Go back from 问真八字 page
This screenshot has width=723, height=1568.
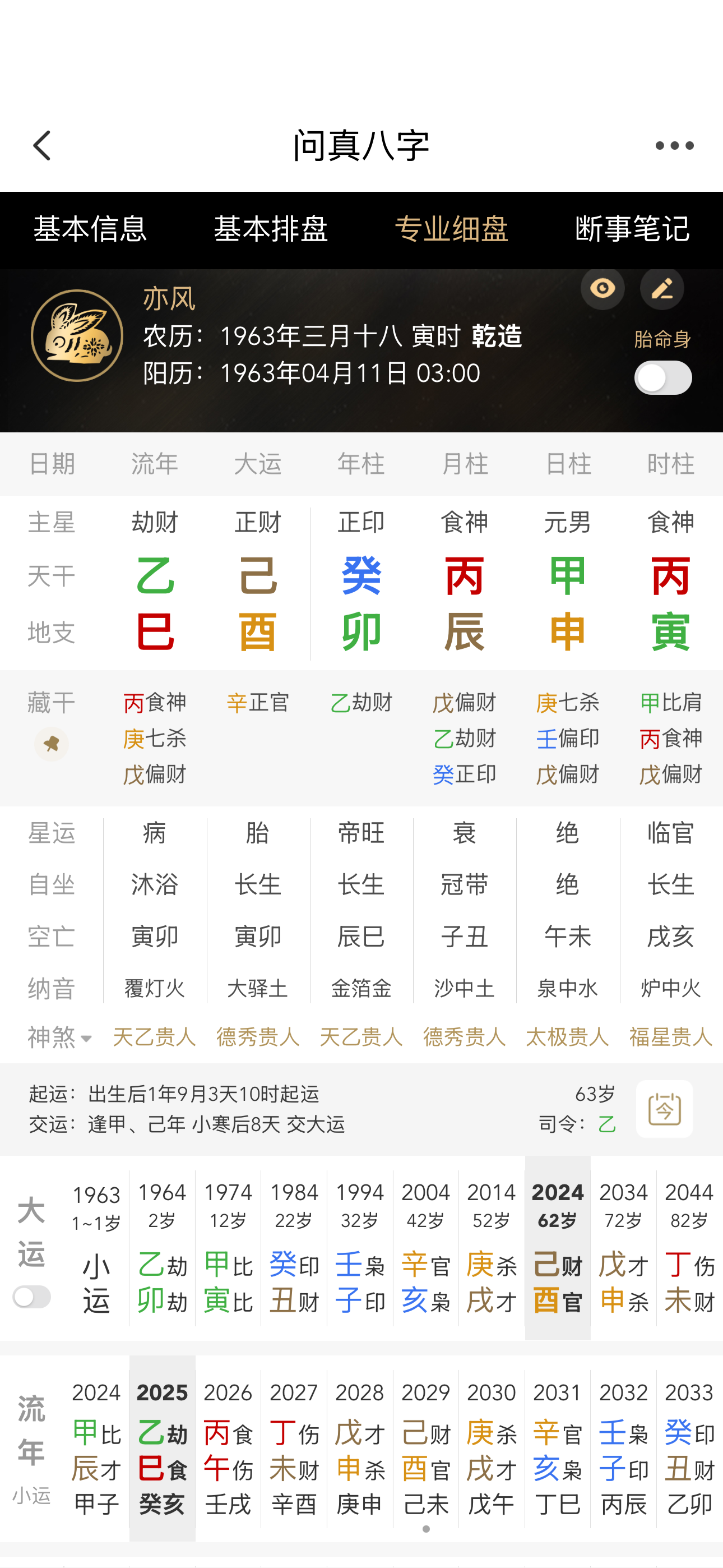click(x=42, y=145)
